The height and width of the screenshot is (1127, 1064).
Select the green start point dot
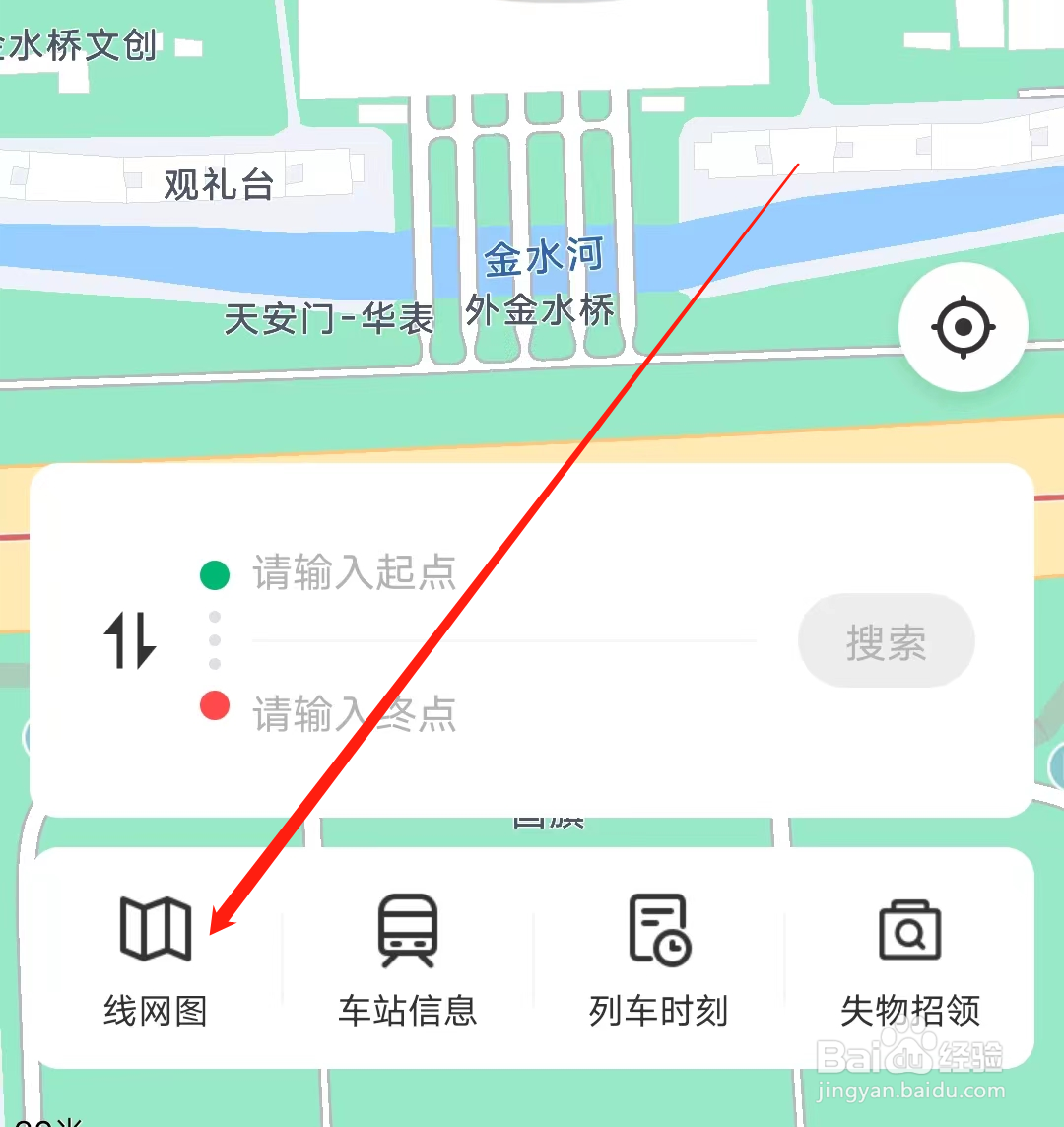coord(215,572)
